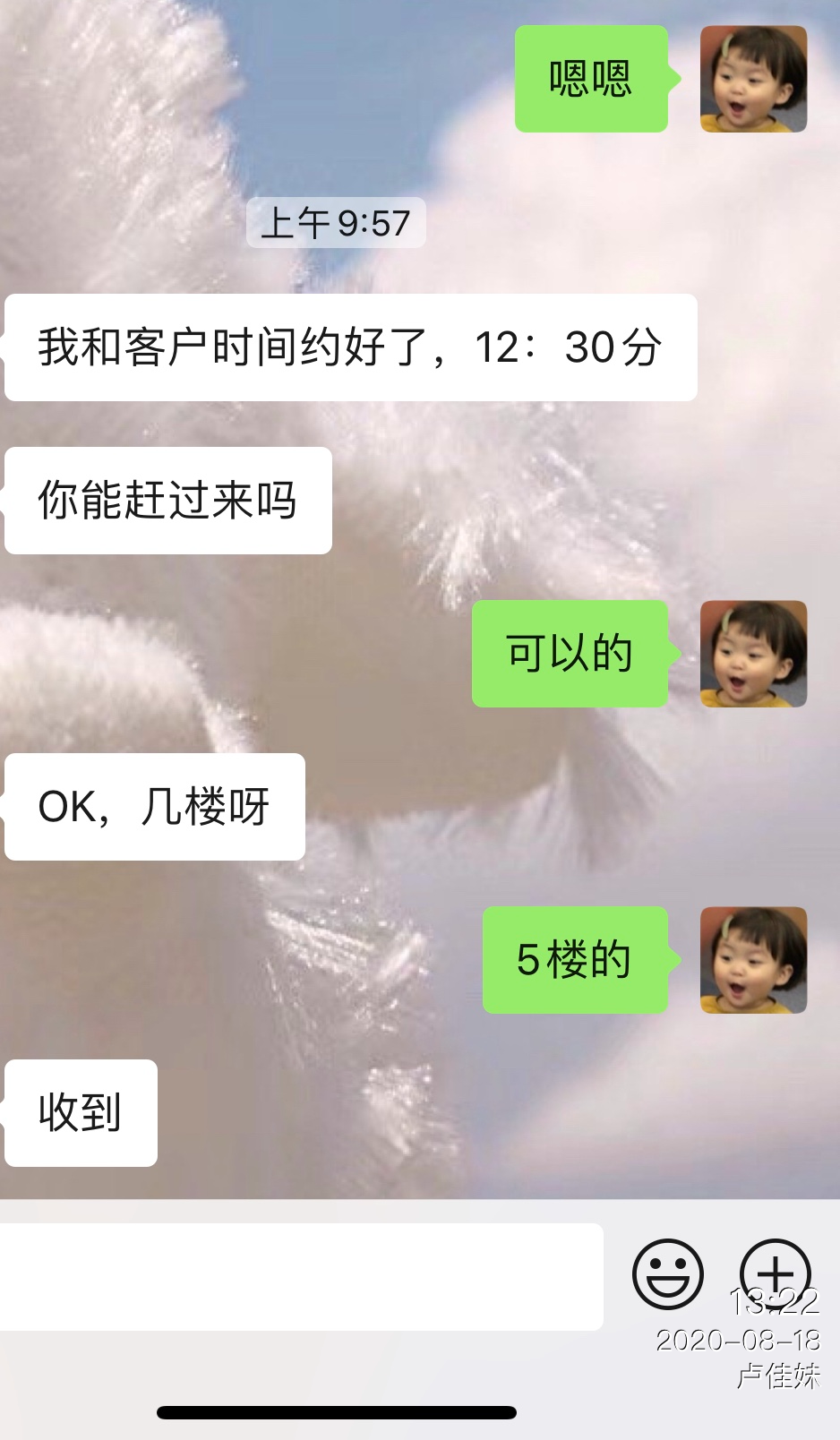Tap avatar next to 可以的 message

click(x=753, y=654)
